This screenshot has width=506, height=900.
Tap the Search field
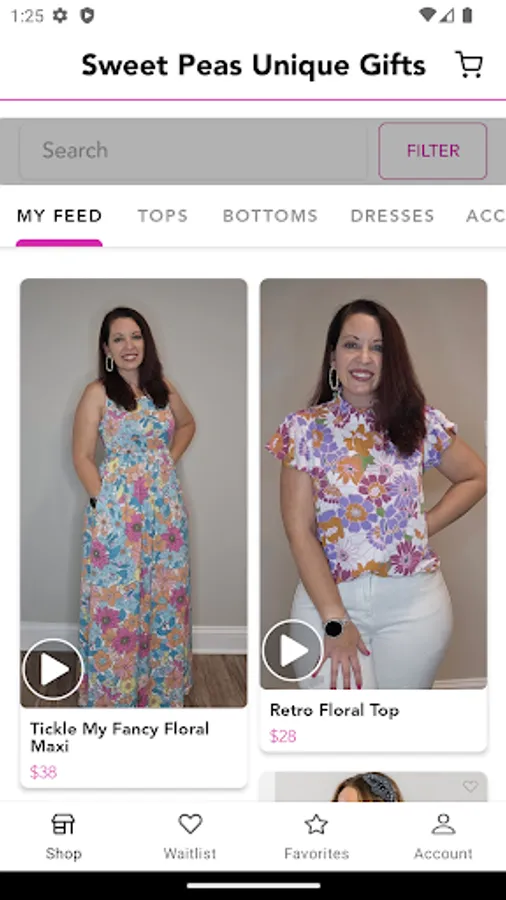point(193,150)
